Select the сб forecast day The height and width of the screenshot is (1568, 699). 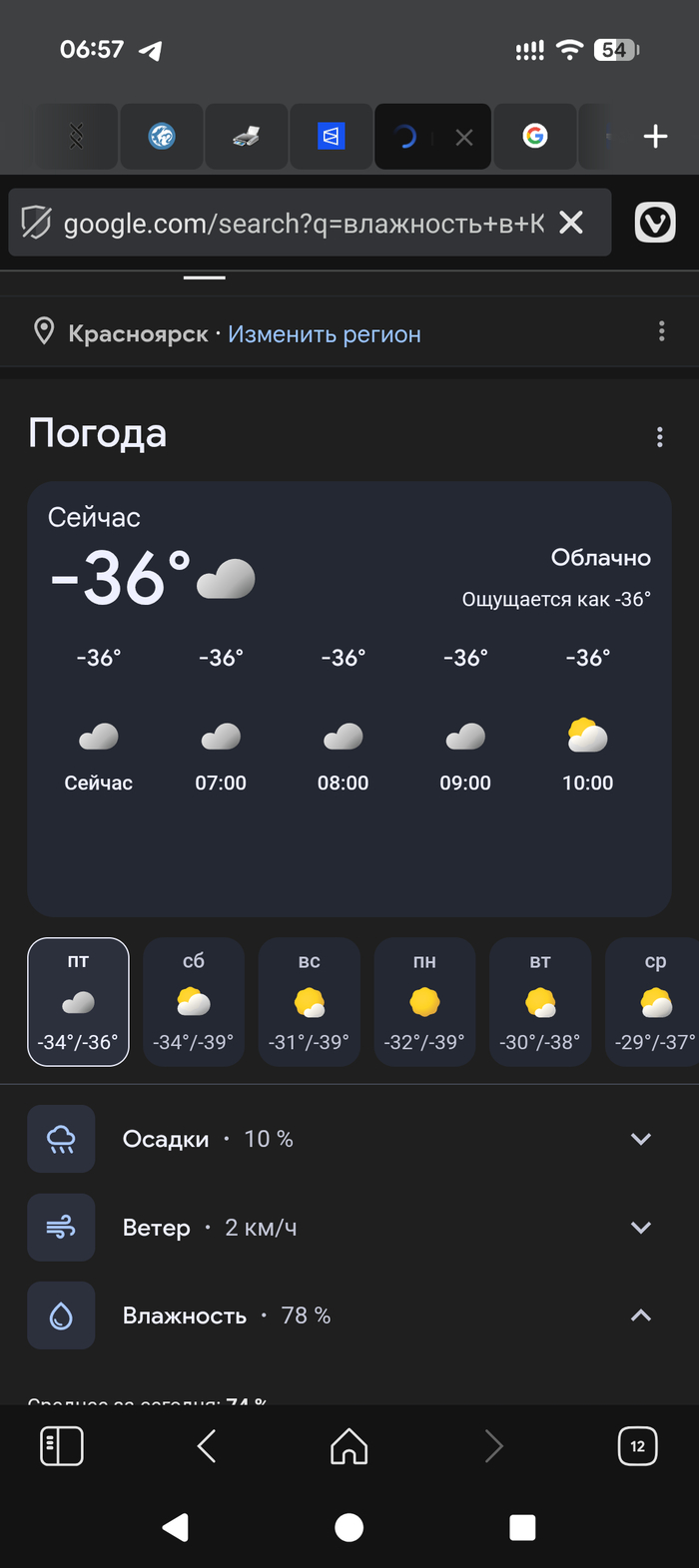pyautogui.click(x=194, y=1001)
